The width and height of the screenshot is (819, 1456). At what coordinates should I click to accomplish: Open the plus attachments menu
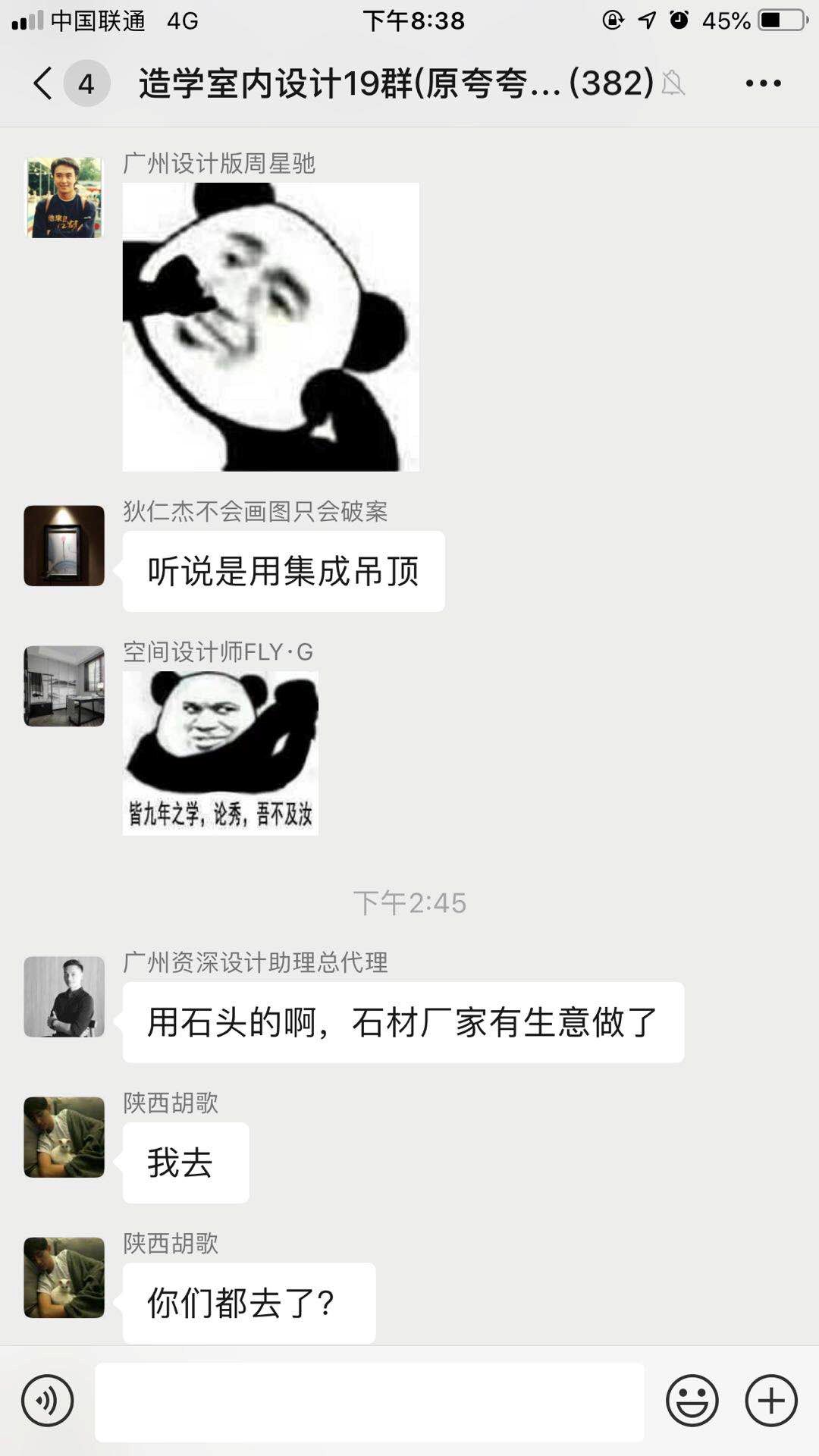(x=771, y=1401)
